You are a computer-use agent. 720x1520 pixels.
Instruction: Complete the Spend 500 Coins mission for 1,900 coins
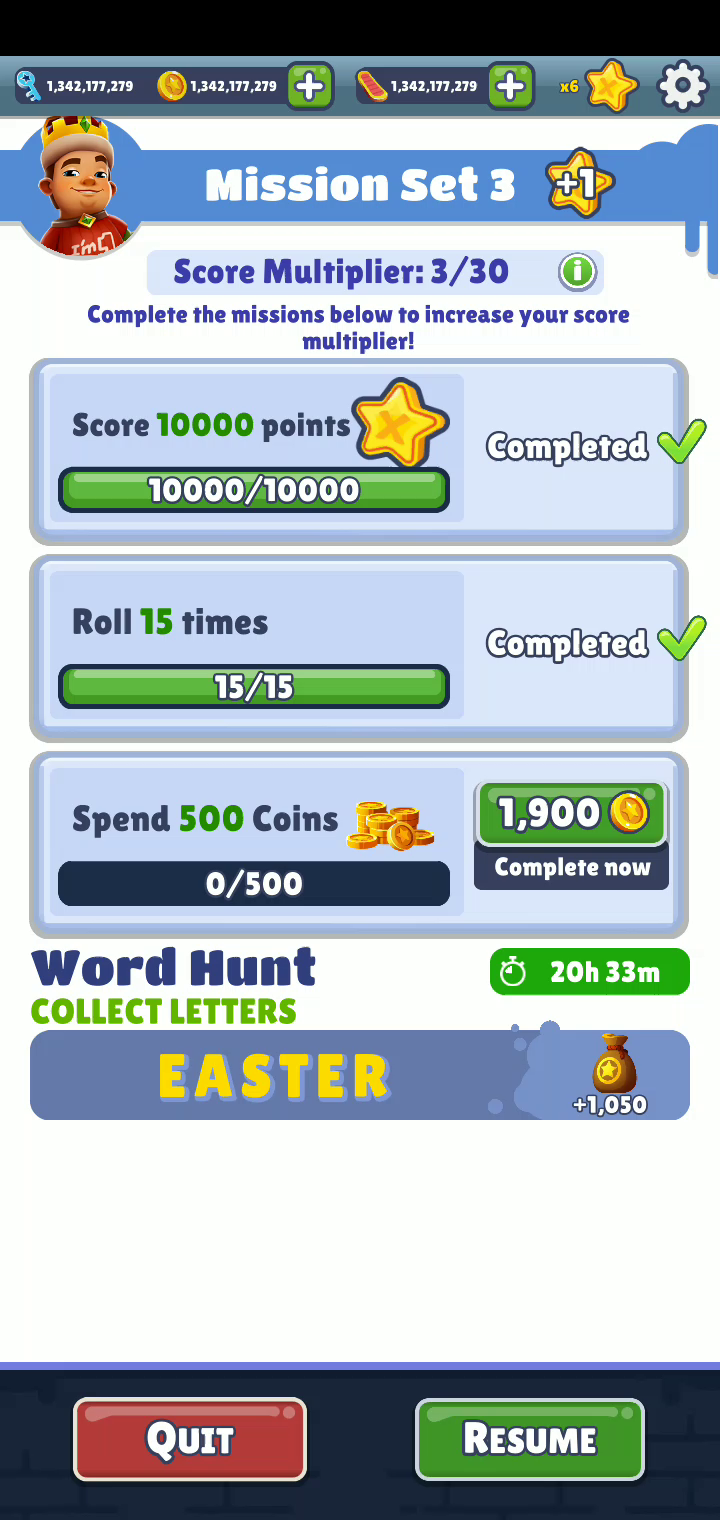pos(571,834)
